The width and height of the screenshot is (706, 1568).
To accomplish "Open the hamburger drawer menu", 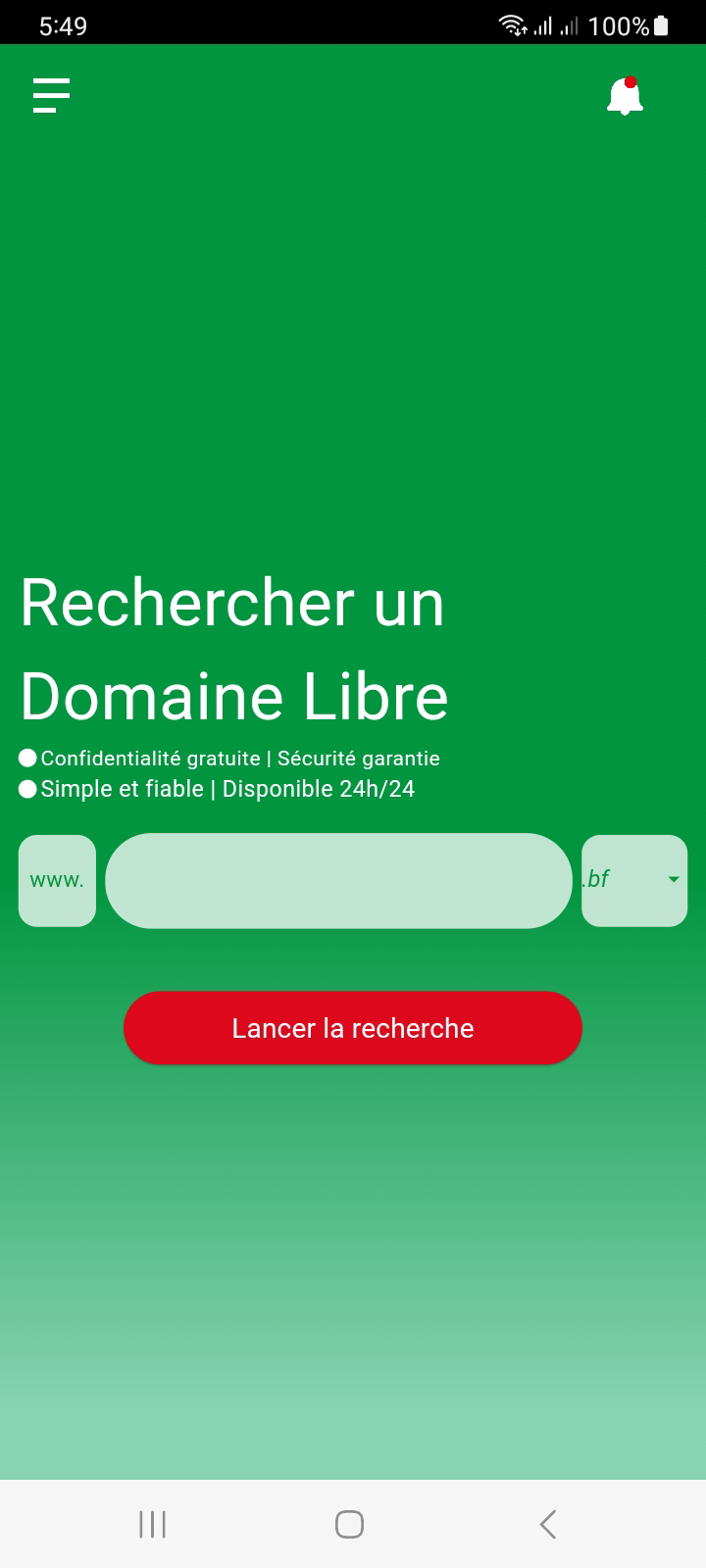I will (x=51, y=96).
